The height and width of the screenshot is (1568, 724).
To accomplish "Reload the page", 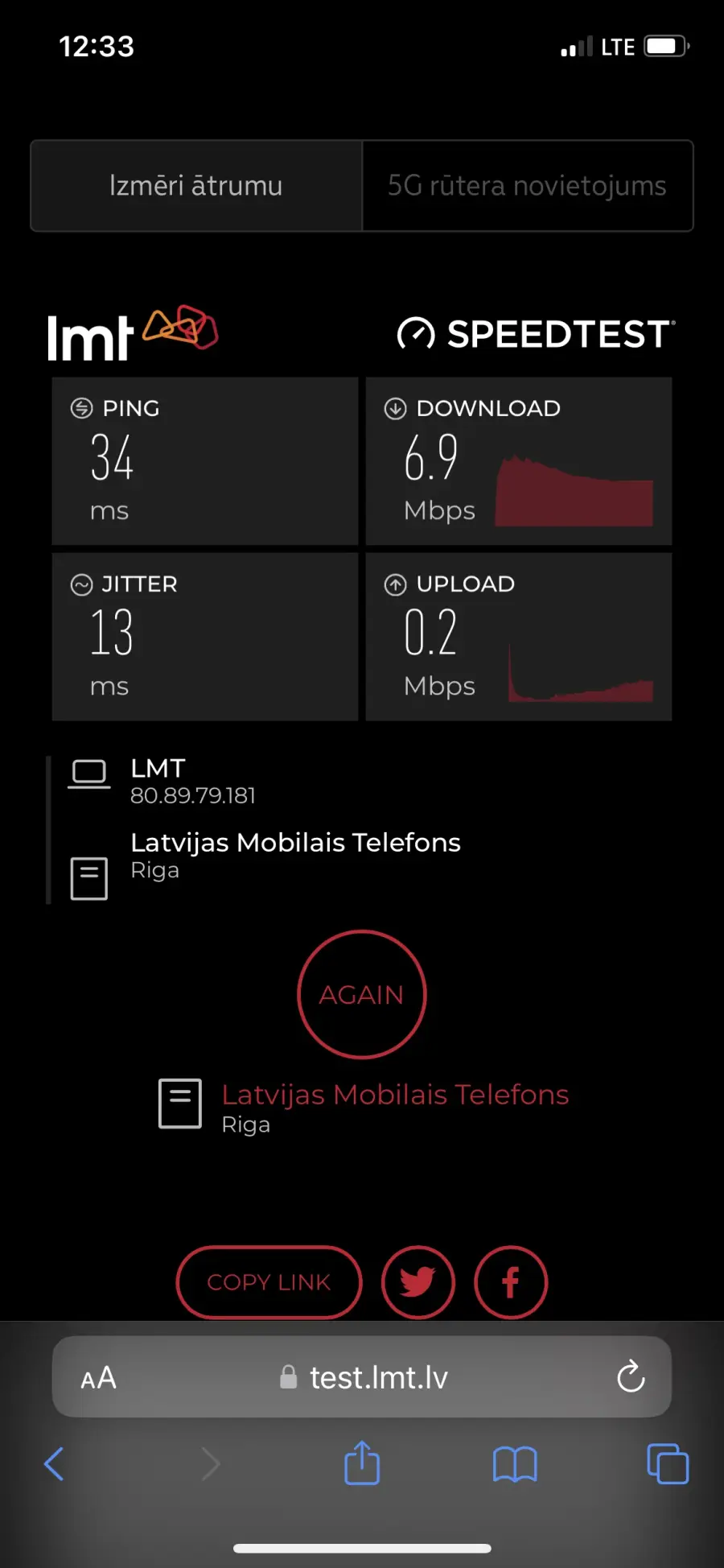I will (x=631, y=1376).
